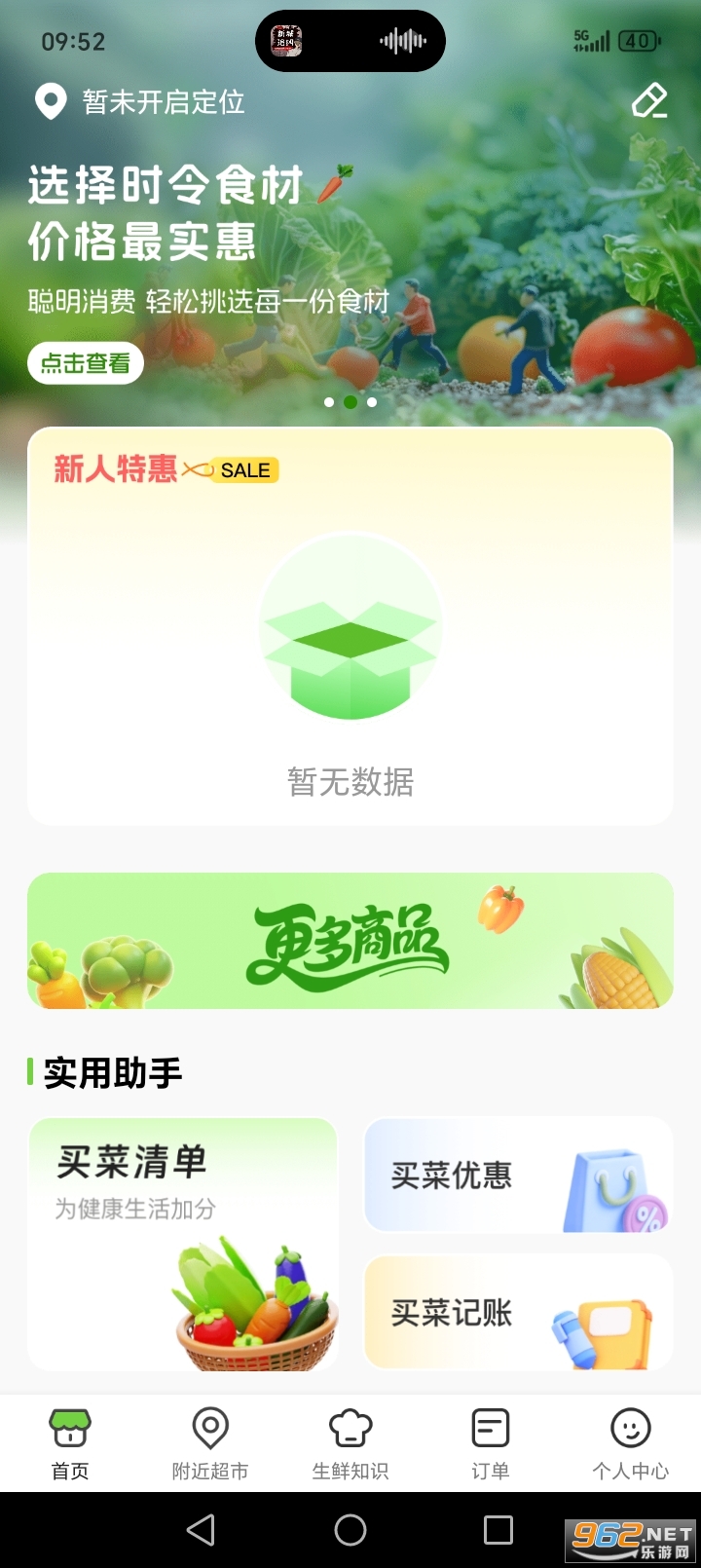Image resolution: width=701 pixels, height=1568 pixels.
Task: Select the second carousel indicator dot
Action: [x=350, y=401]
